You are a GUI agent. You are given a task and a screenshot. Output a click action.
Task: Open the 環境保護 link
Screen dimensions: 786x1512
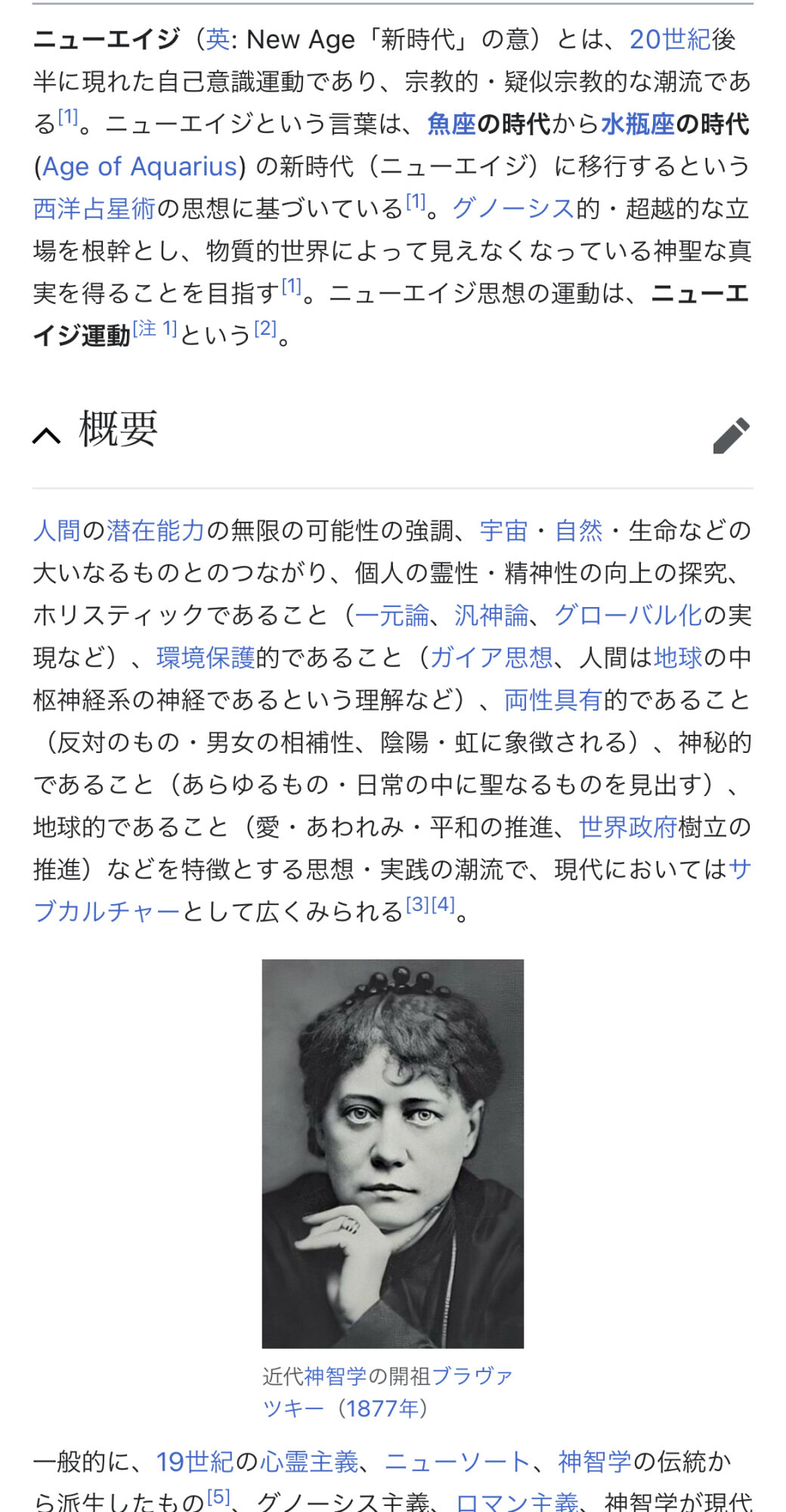tap(206, 658)
